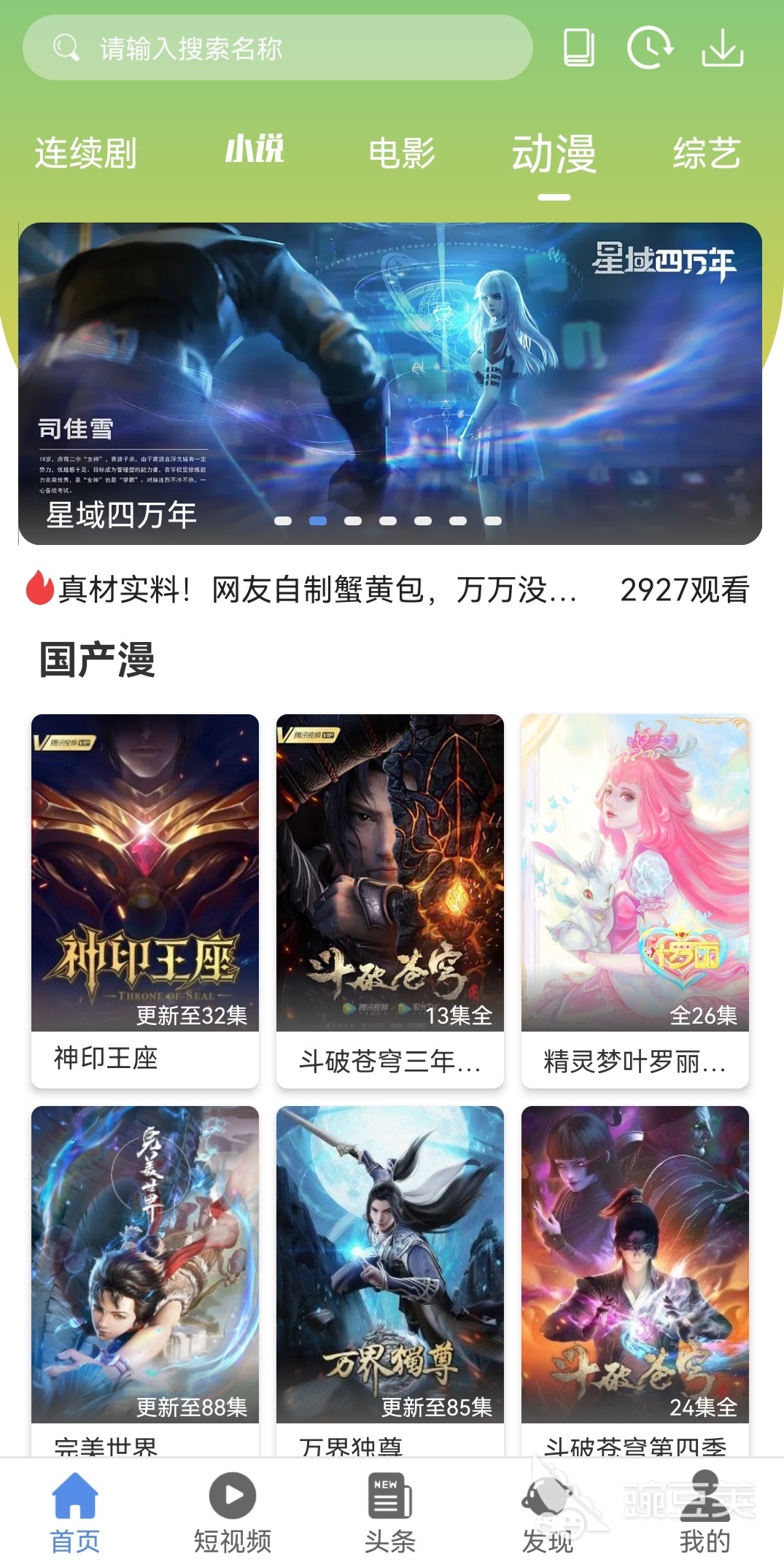Open the bookshelf icon beside the search bar

tap(578, 47)
